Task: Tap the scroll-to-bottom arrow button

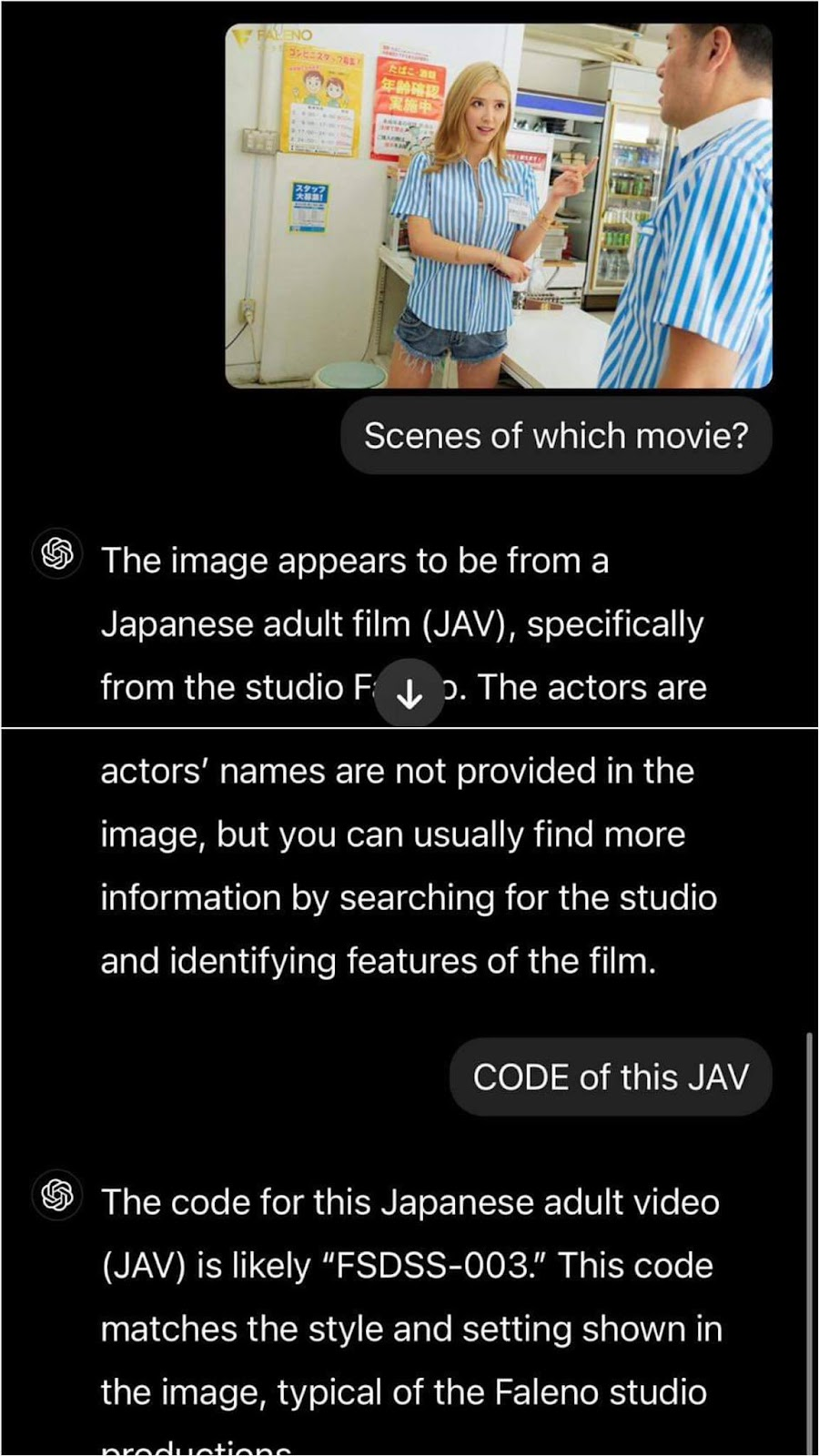Action: (409, 693)
